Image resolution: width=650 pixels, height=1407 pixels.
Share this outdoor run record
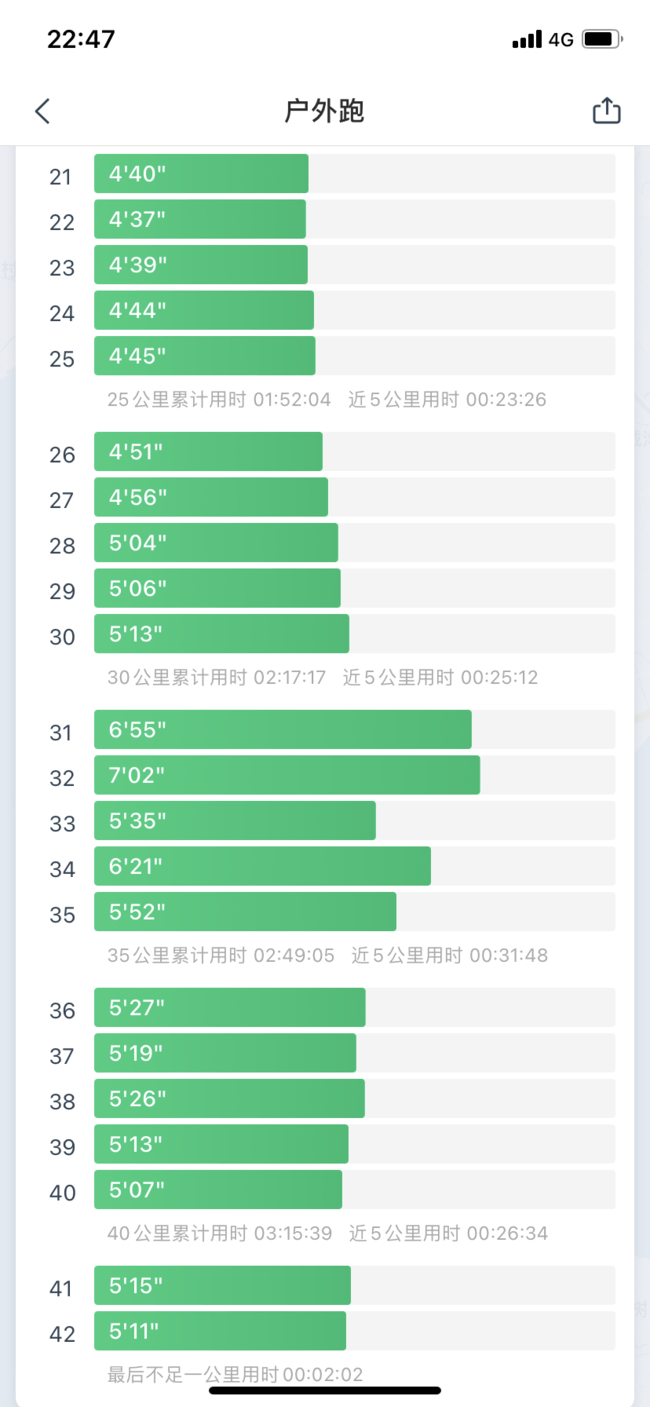point(606,111)
